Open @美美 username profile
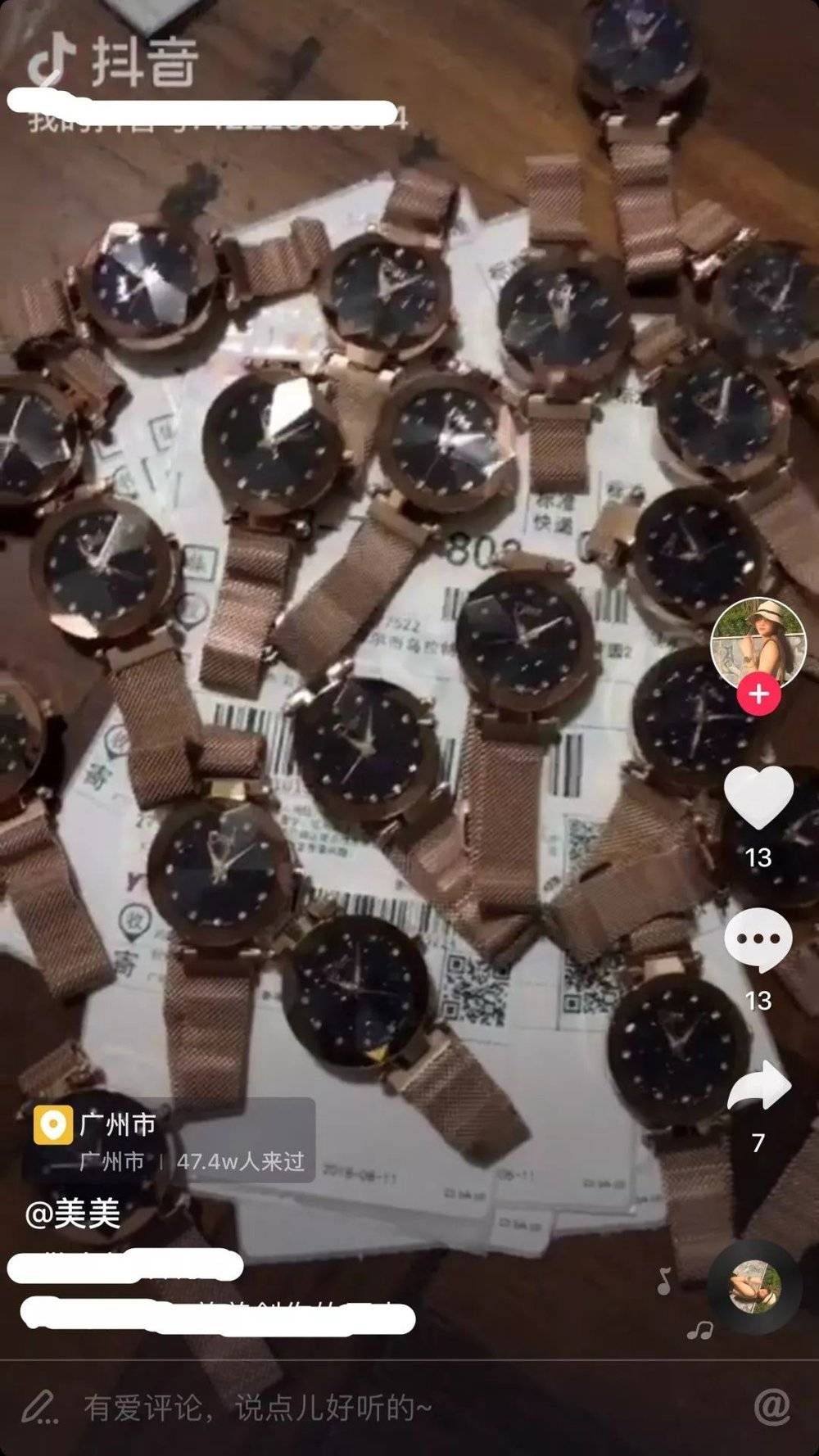The height and width of the screenshot is (1456, 819). coord(74,1214)
